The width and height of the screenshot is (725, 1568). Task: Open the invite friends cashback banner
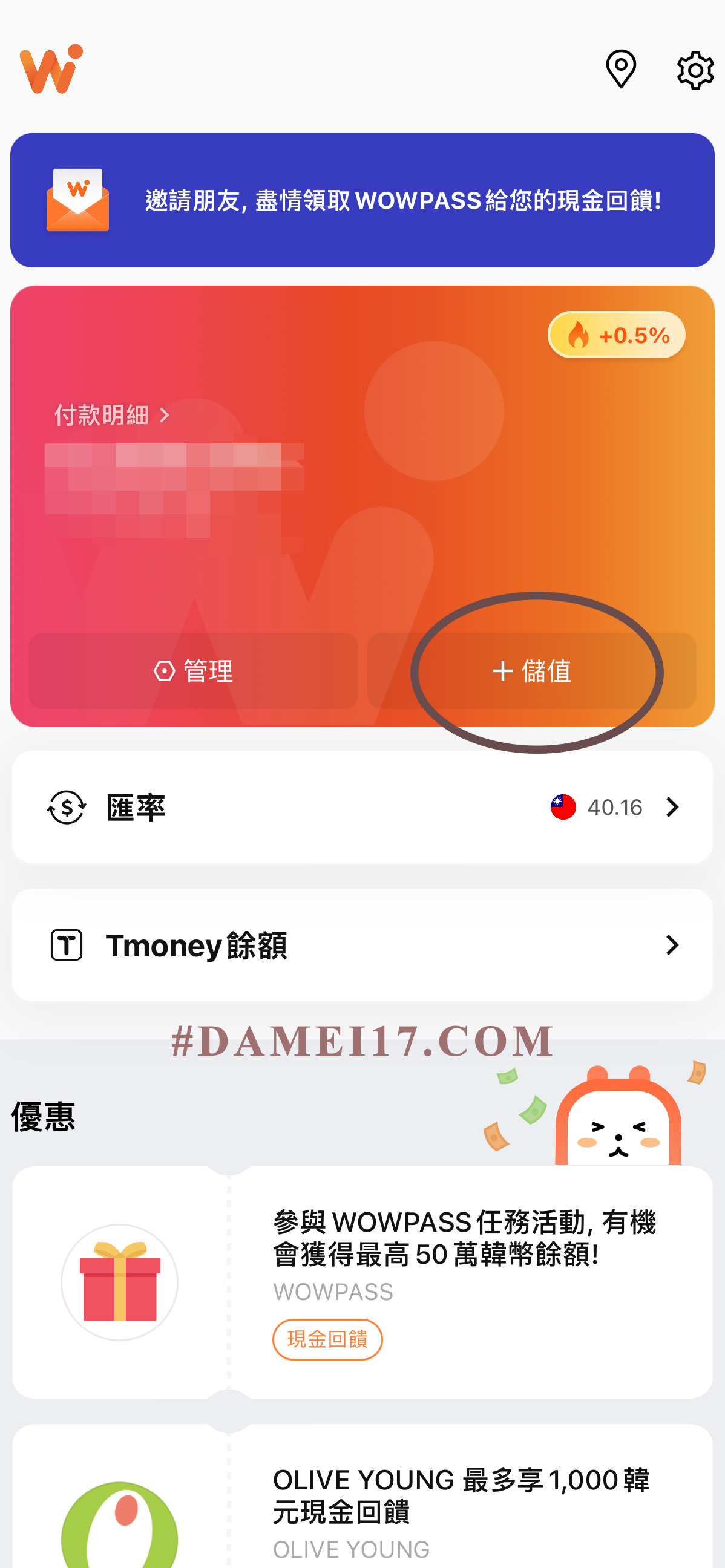[362, 200]
